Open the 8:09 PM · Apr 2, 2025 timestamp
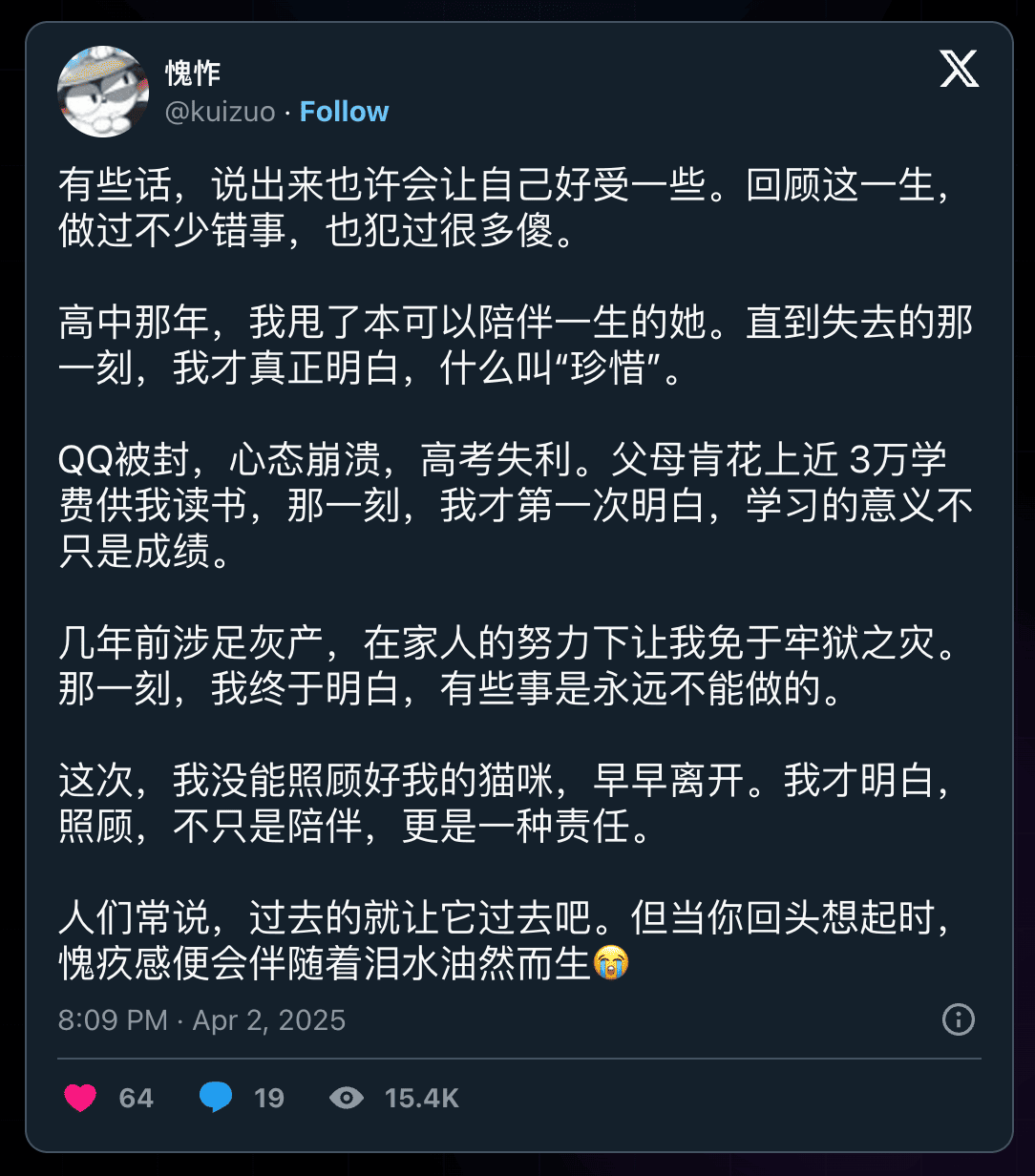 pyautogui.click(x=201, y=1020)
